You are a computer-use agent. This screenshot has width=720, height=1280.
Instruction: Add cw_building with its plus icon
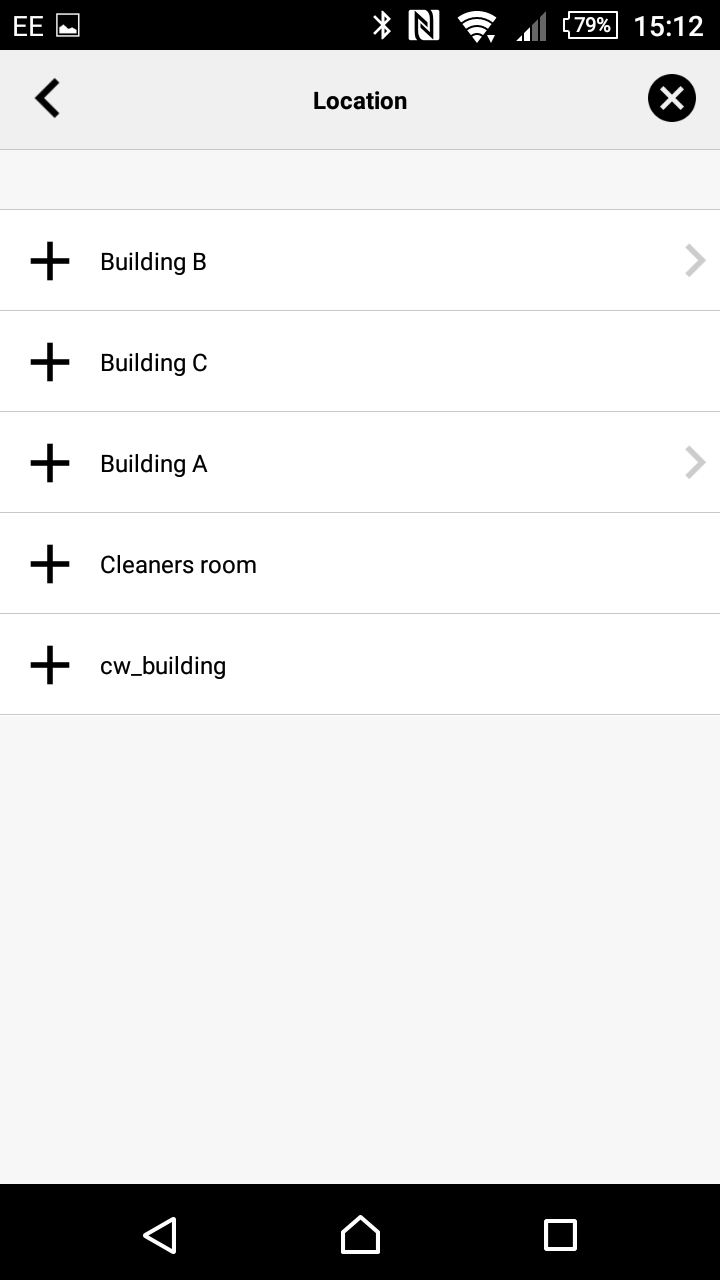click(x=50, y=665)
